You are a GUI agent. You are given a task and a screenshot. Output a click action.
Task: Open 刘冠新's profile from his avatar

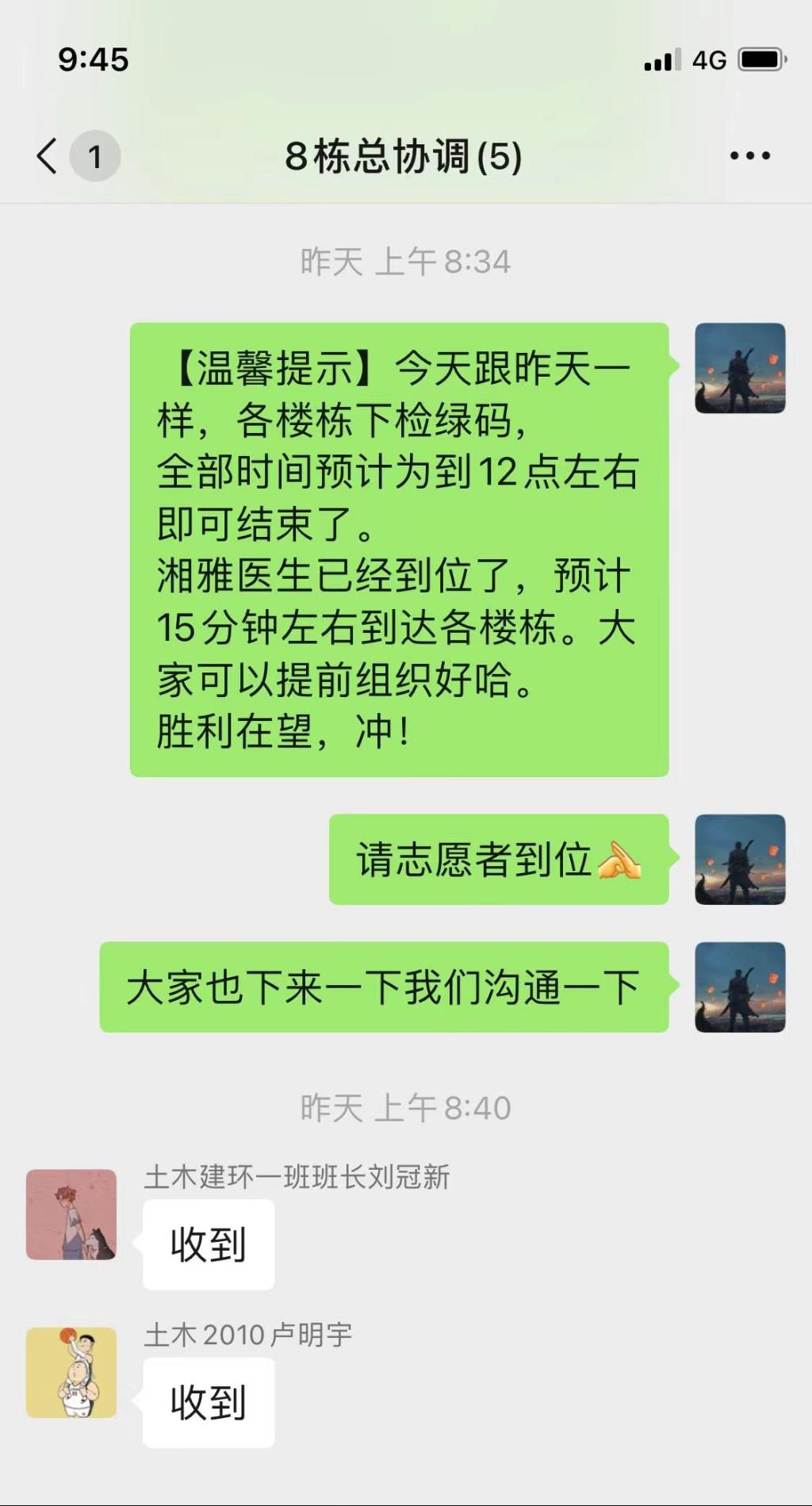[71, 1214]
